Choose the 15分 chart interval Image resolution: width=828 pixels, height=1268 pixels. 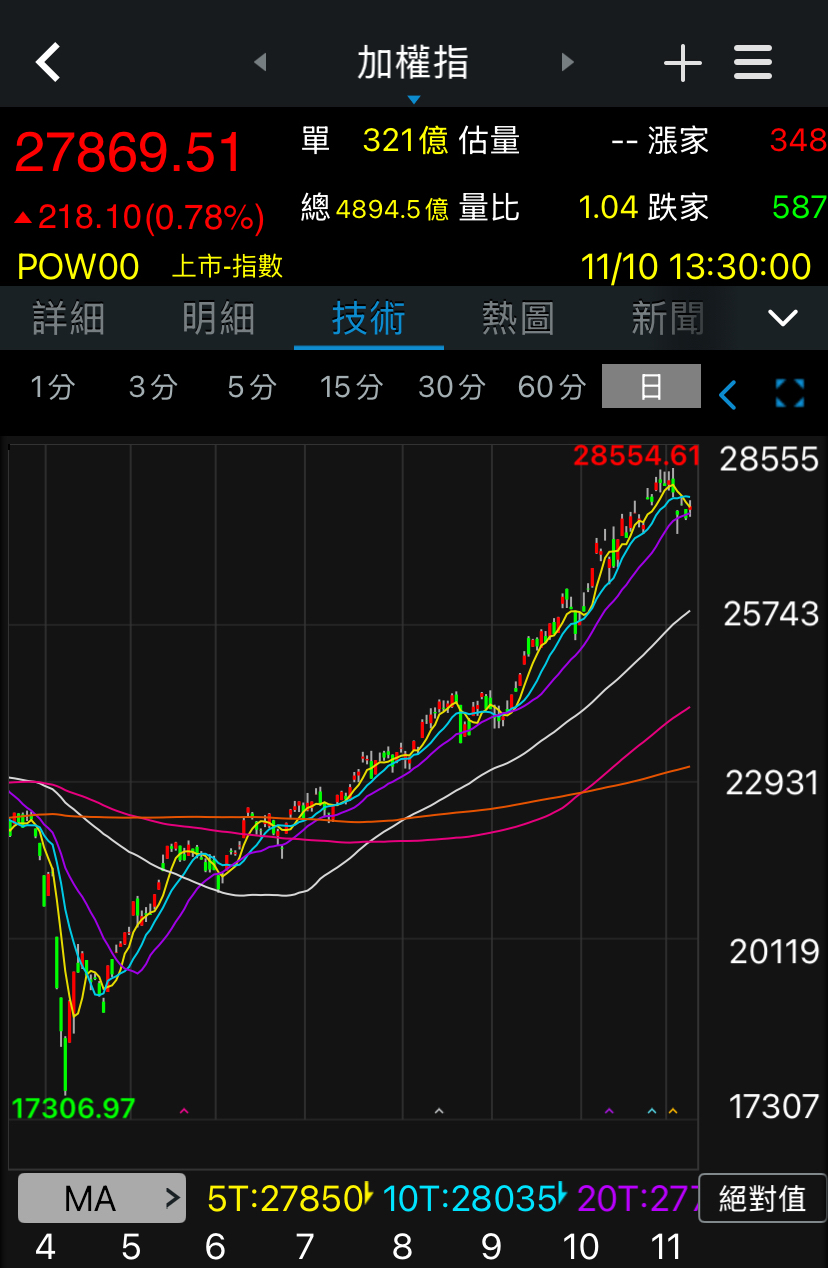pyautogui.click(x=351, y=387)
